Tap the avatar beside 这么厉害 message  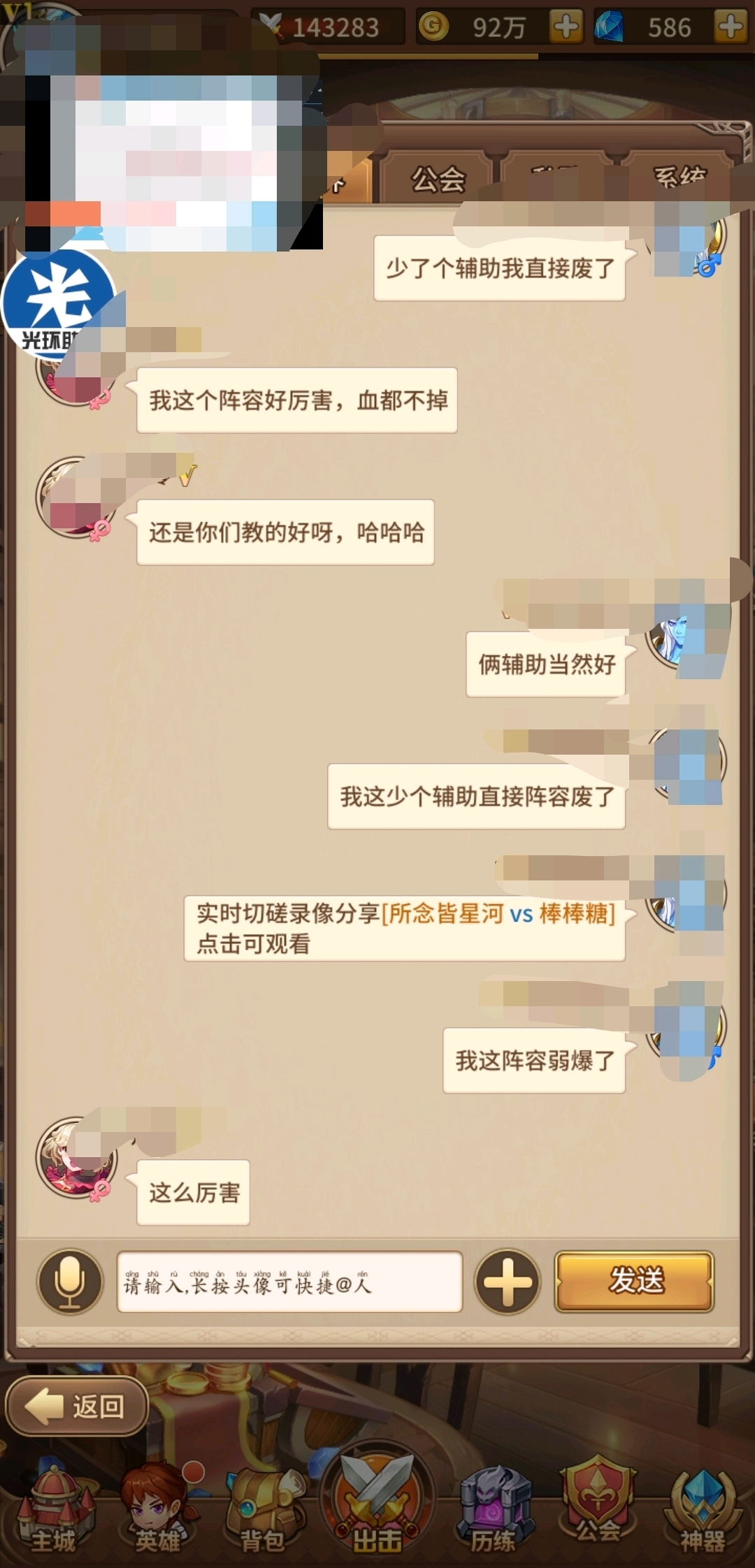75,1157
